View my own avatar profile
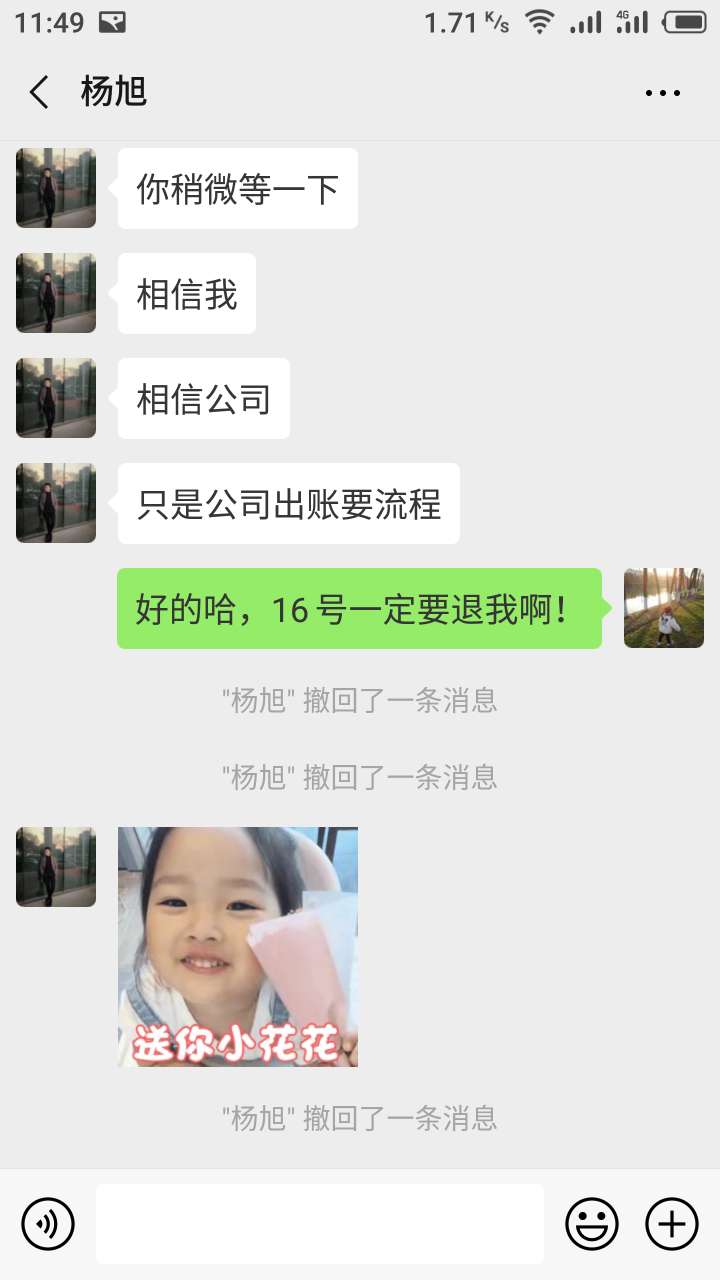The image size is (720, 1280). (663, 608)
